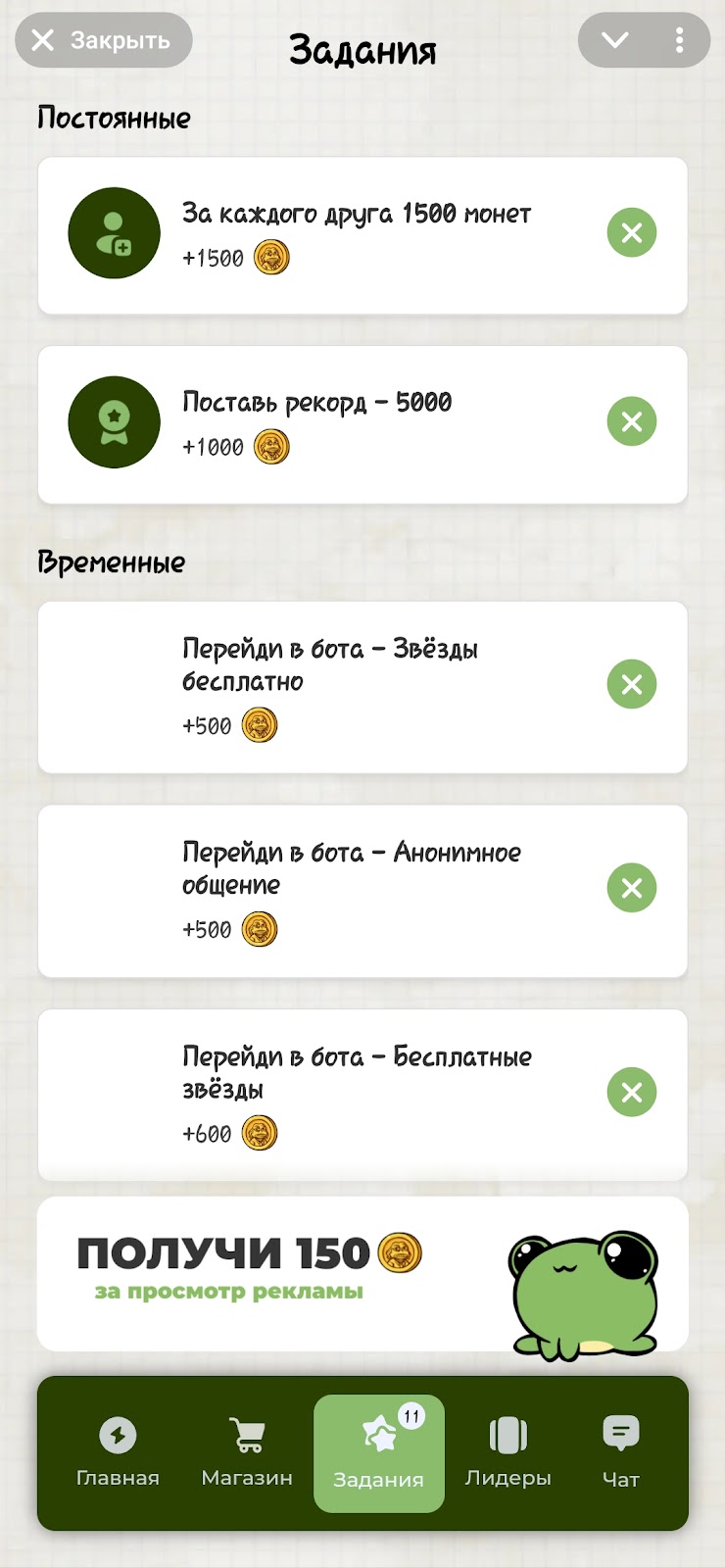Close the mini app with Закрыть
The image size is (725, 1568).
[103, 40]
